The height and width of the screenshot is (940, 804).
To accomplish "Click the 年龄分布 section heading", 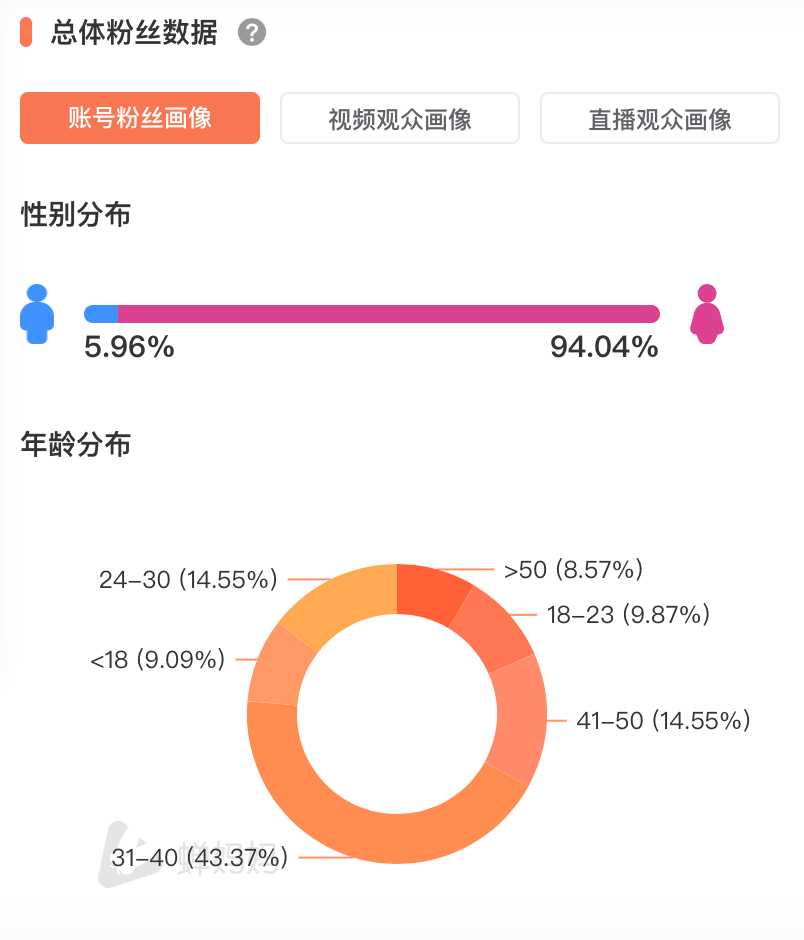I will 75,446.
